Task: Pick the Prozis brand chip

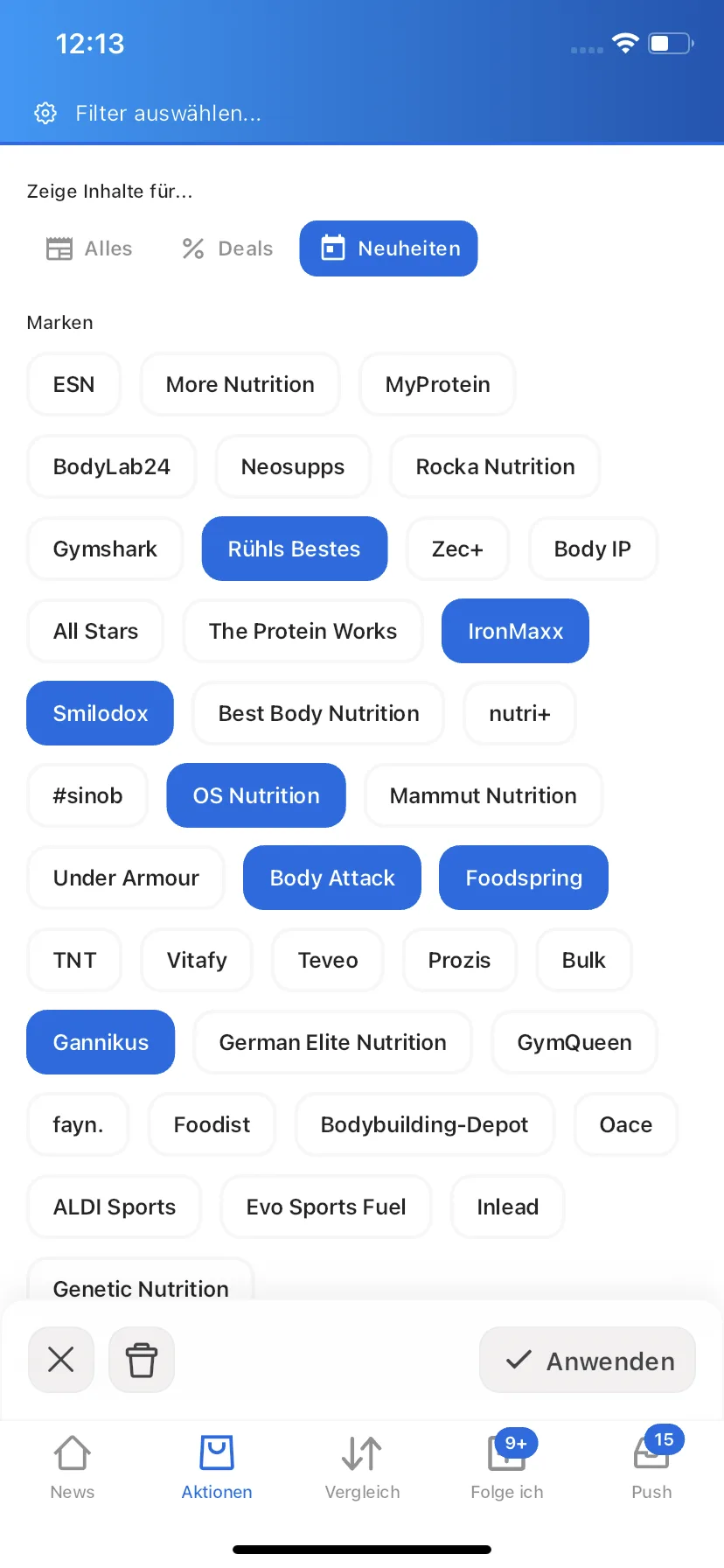Action: tap(459, 960)
